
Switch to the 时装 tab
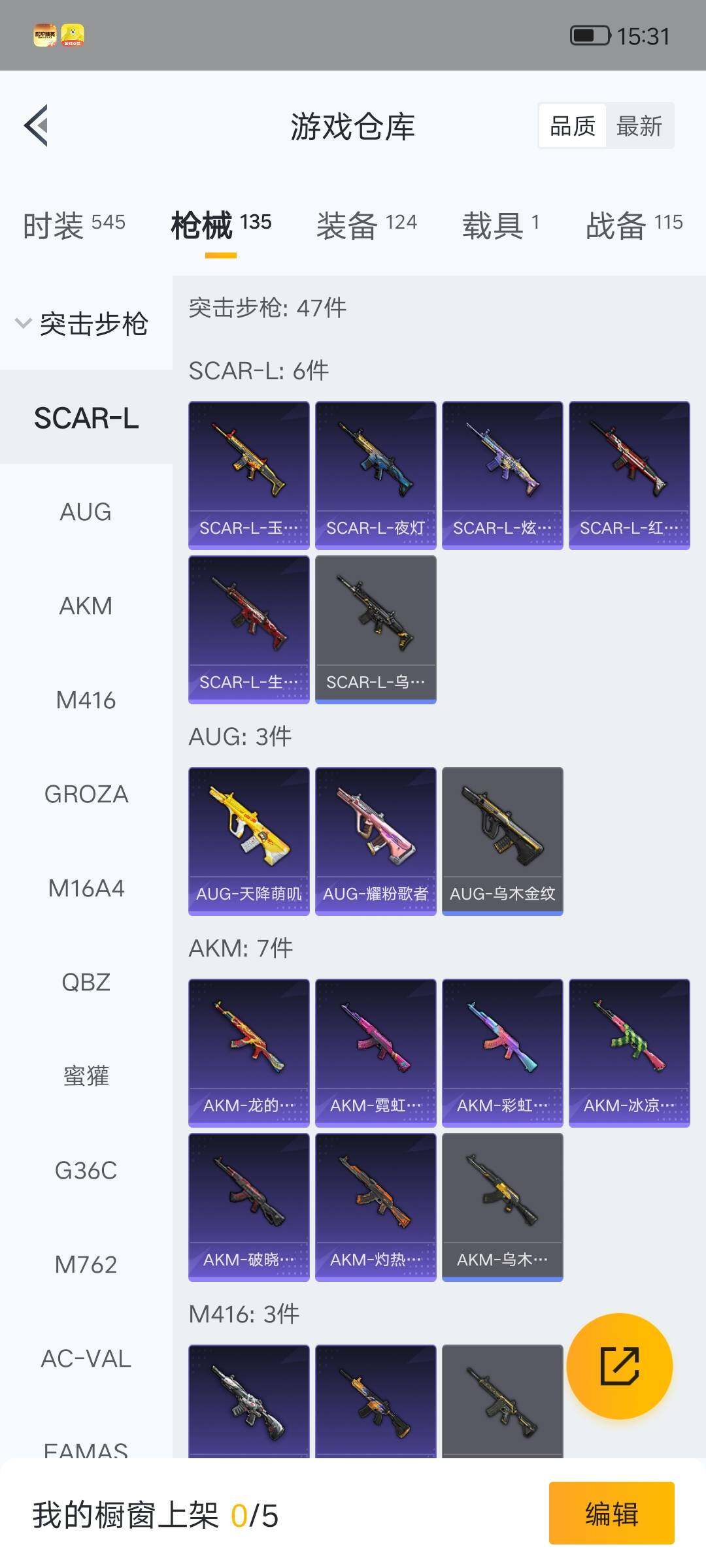pos(73,225)
